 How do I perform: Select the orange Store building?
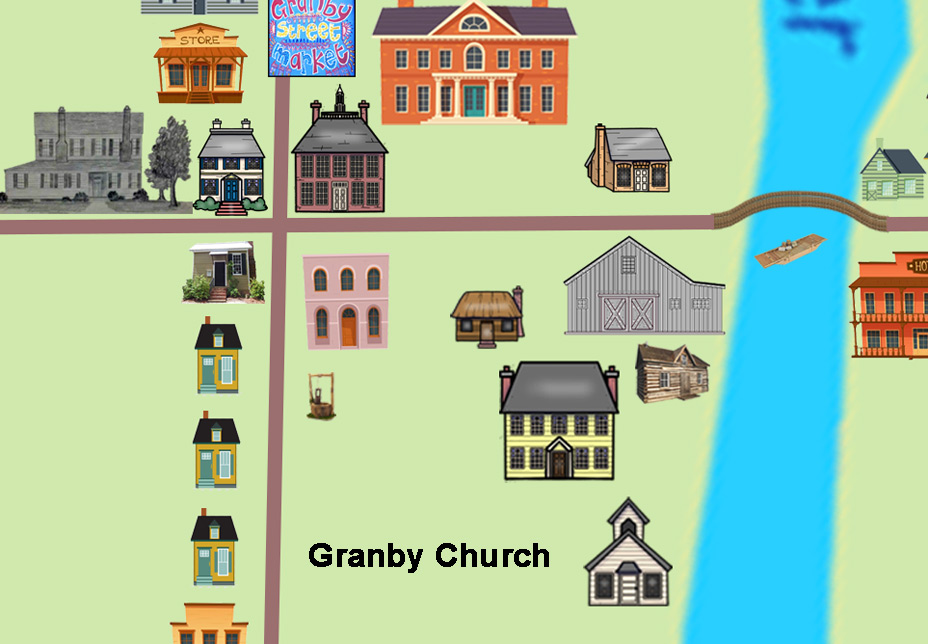pyautogui.click(x=200, y=64)
